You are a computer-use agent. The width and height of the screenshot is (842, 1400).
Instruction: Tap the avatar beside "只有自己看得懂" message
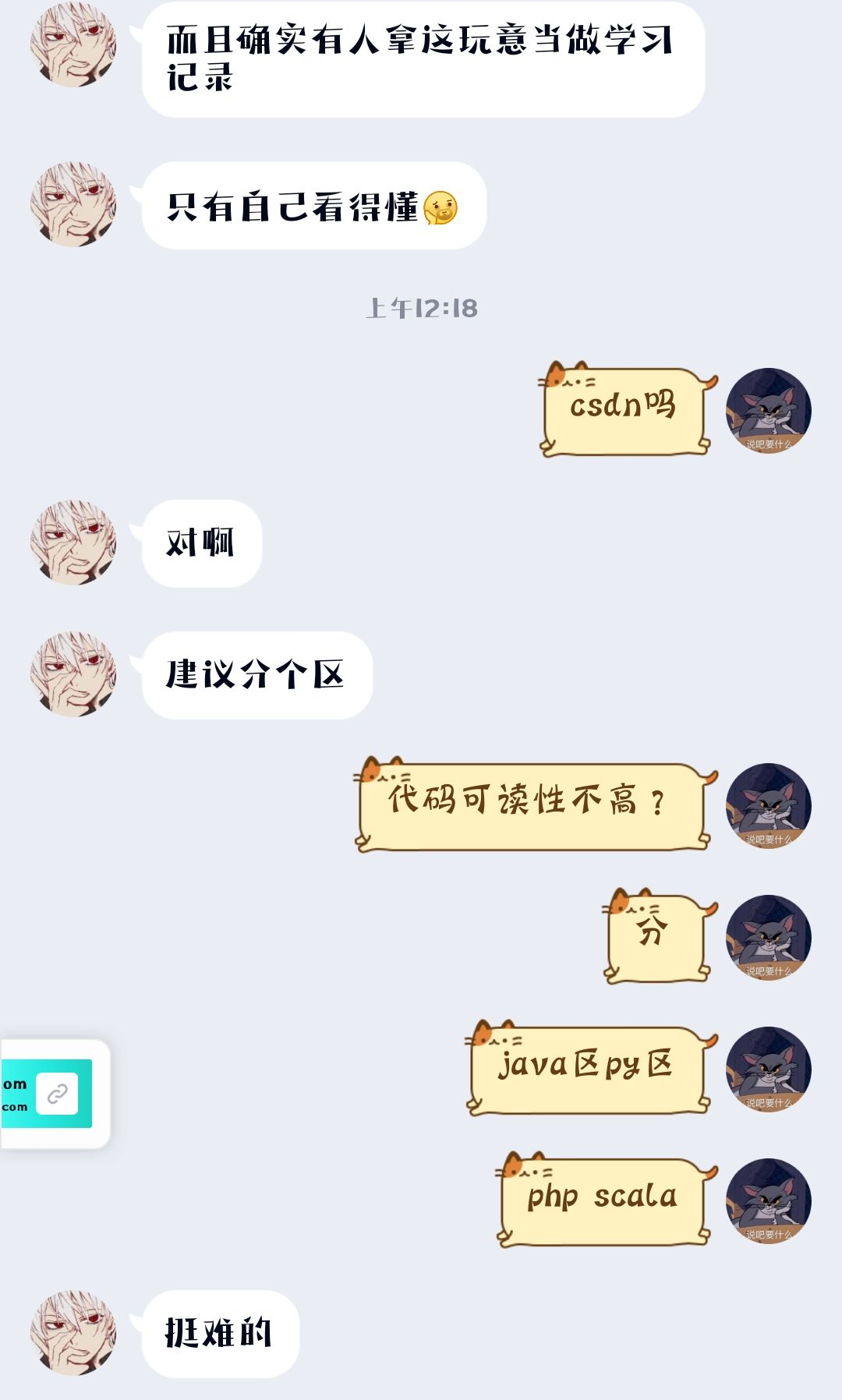point(73,205)
